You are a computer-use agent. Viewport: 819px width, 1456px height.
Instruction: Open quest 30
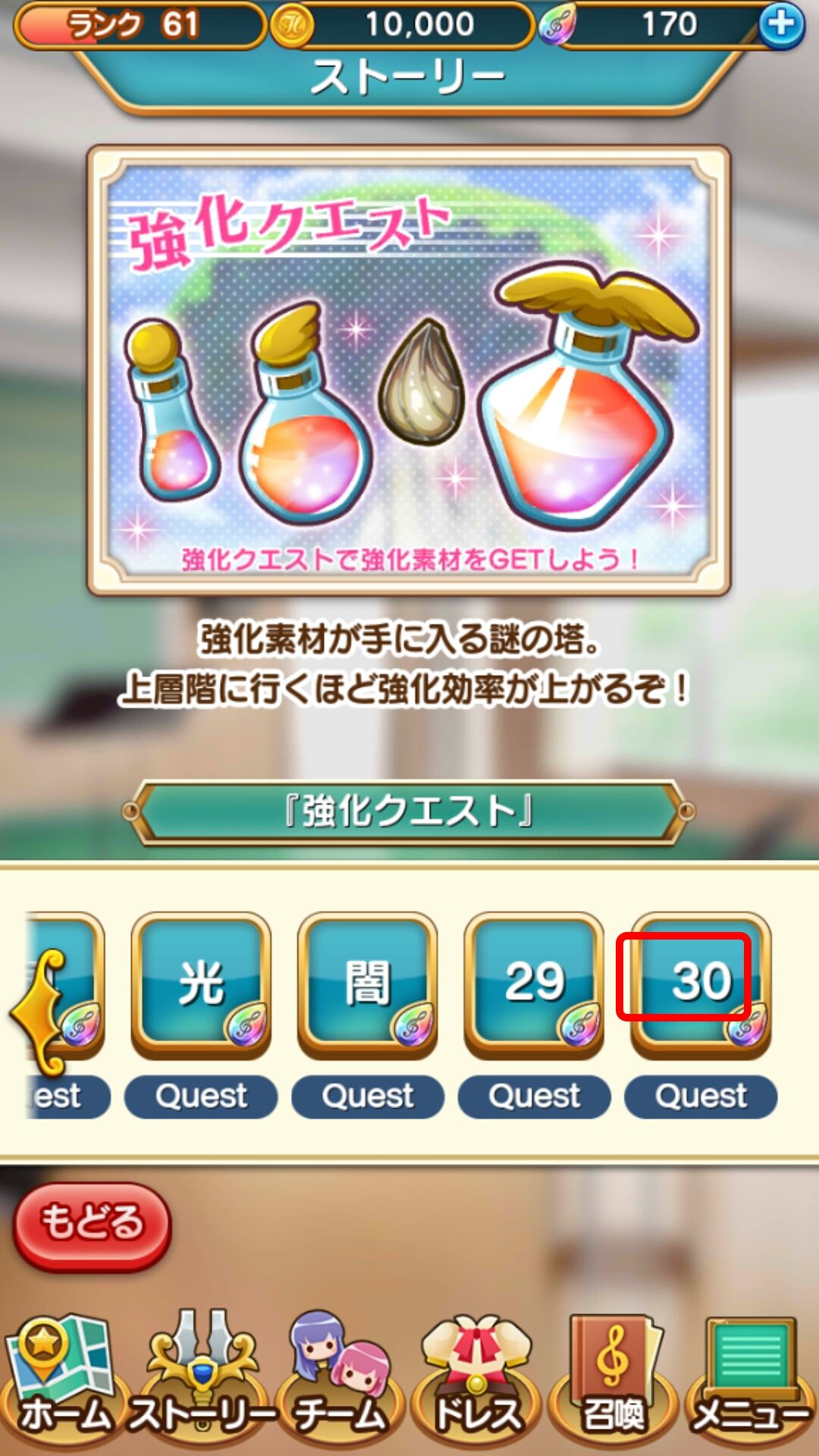701,984
